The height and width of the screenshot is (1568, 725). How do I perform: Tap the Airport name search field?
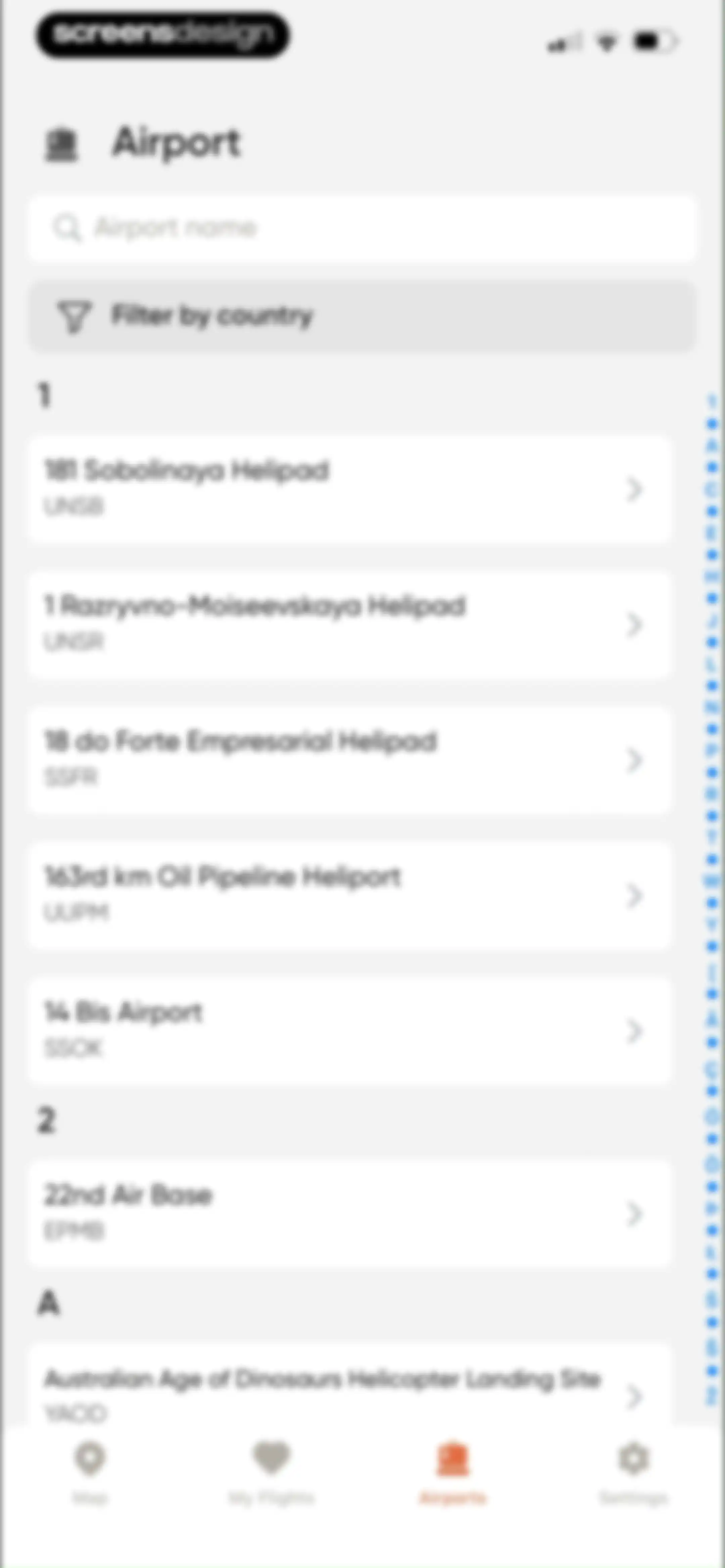click(362, 228)
